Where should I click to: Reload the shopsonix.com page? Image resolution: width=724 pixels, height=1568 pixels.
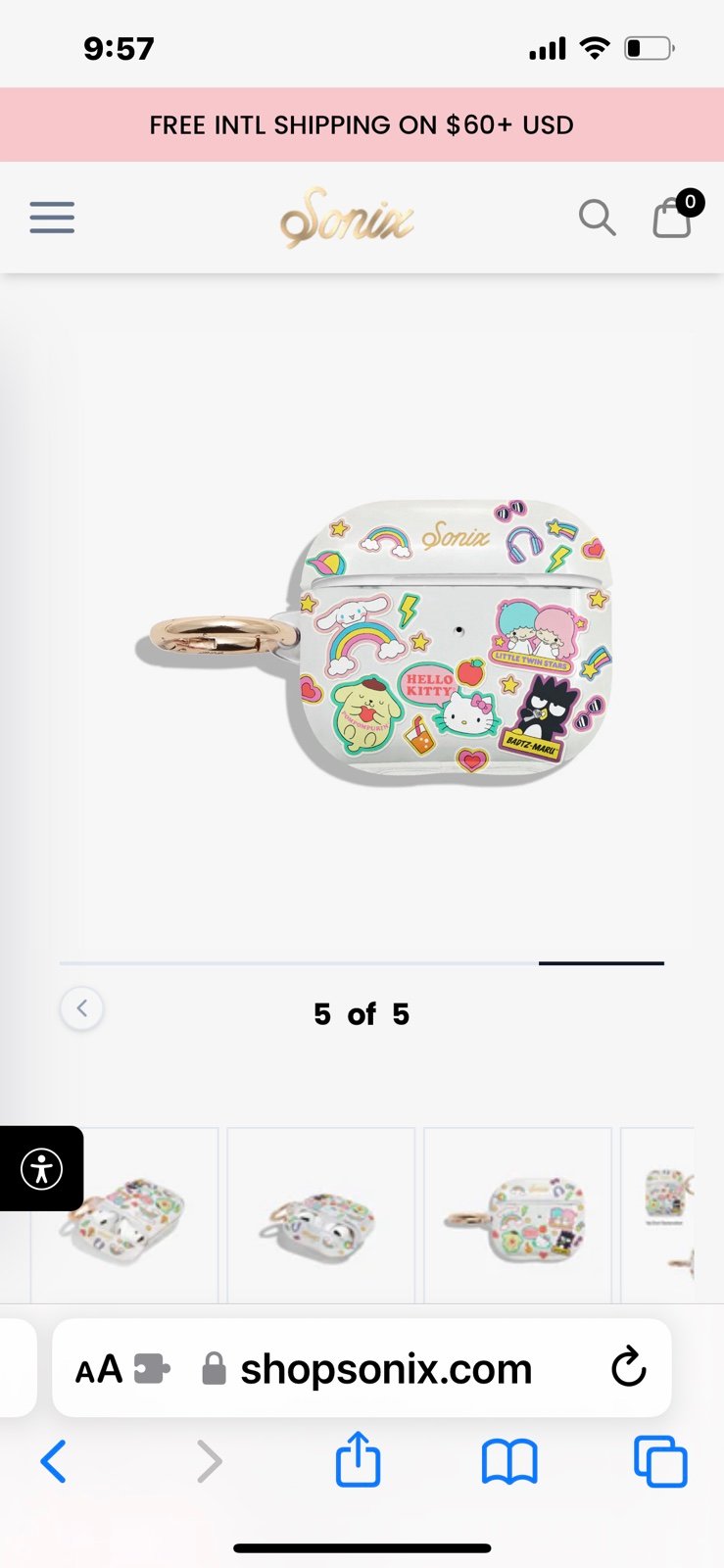pos(628,1367)
